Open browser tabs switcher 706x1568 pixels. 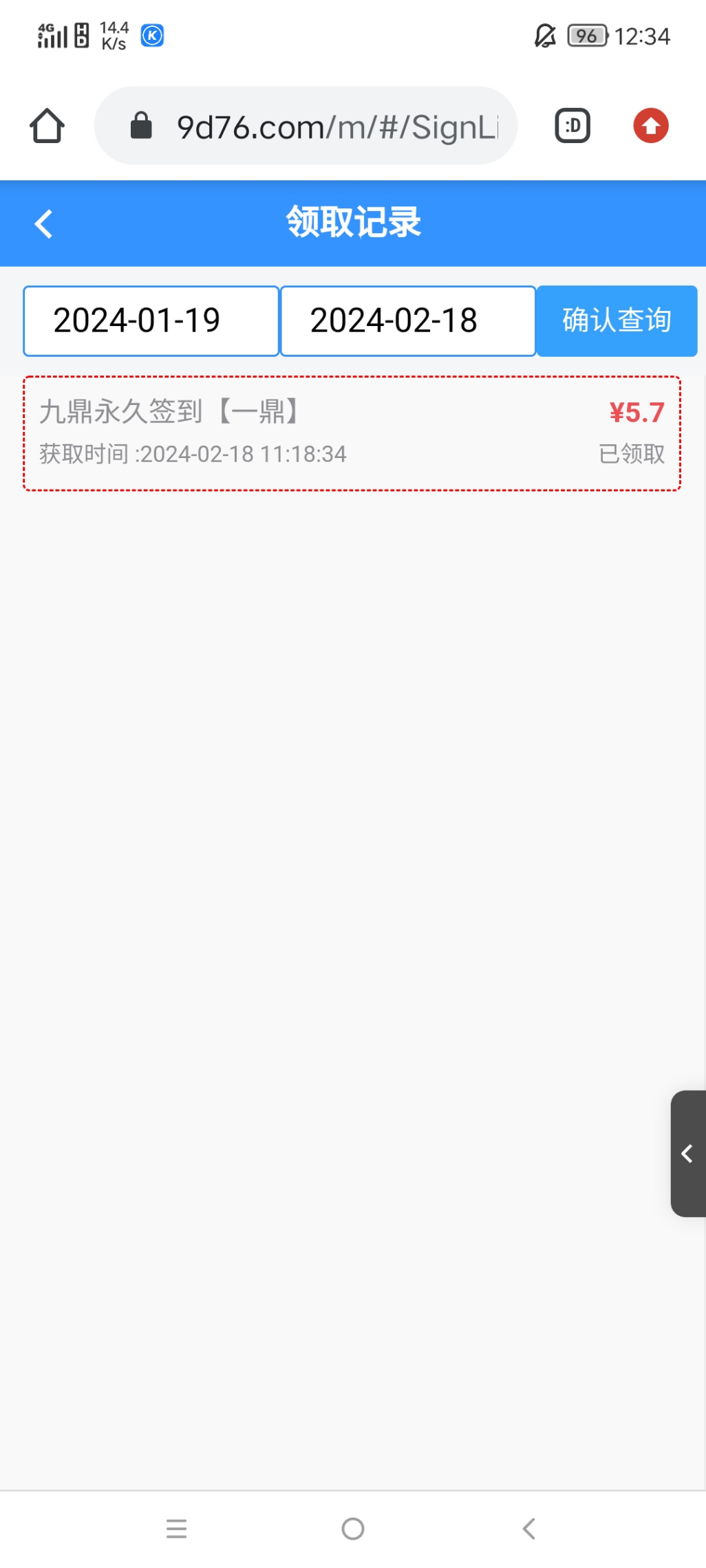tap(572, 126)
